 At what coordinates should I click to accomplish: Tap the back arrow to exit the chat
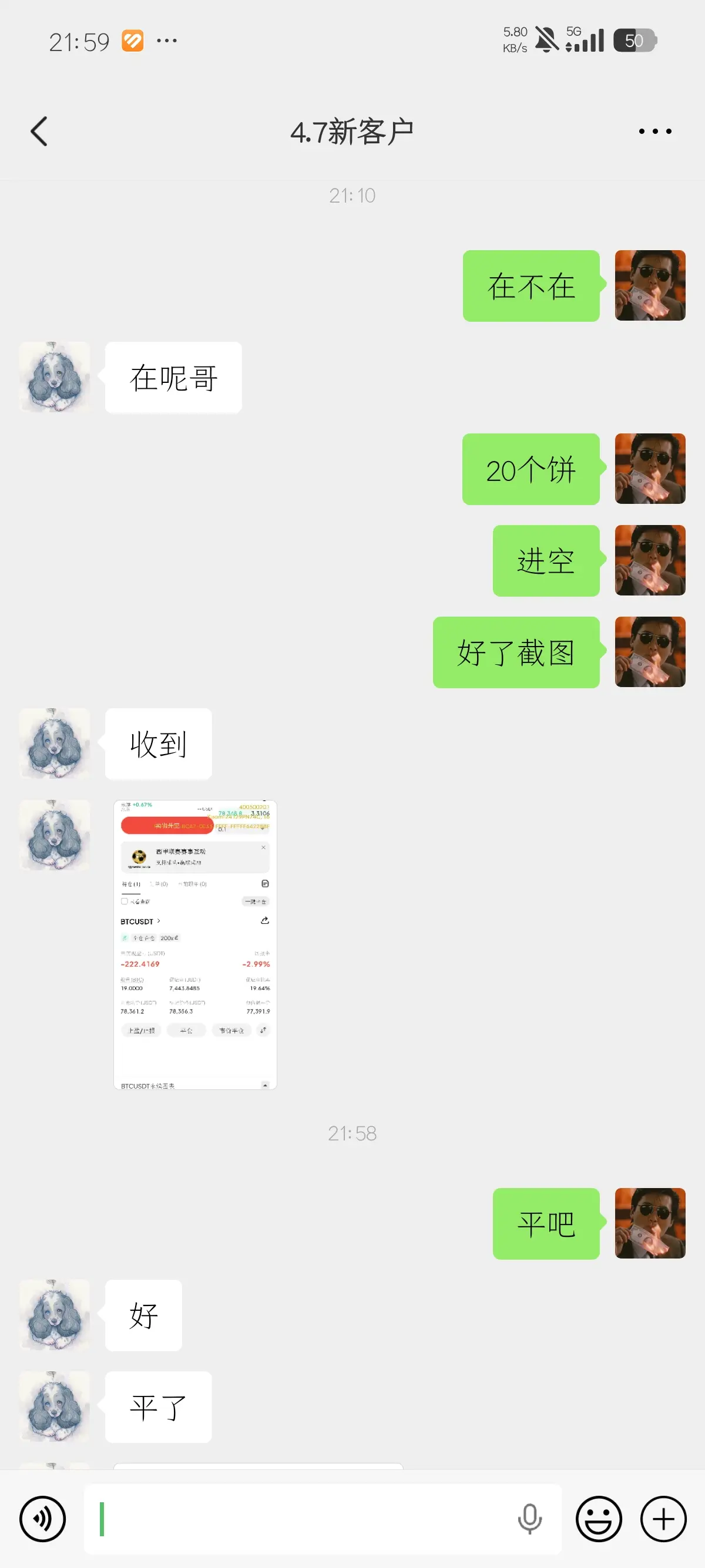point(39,130)
